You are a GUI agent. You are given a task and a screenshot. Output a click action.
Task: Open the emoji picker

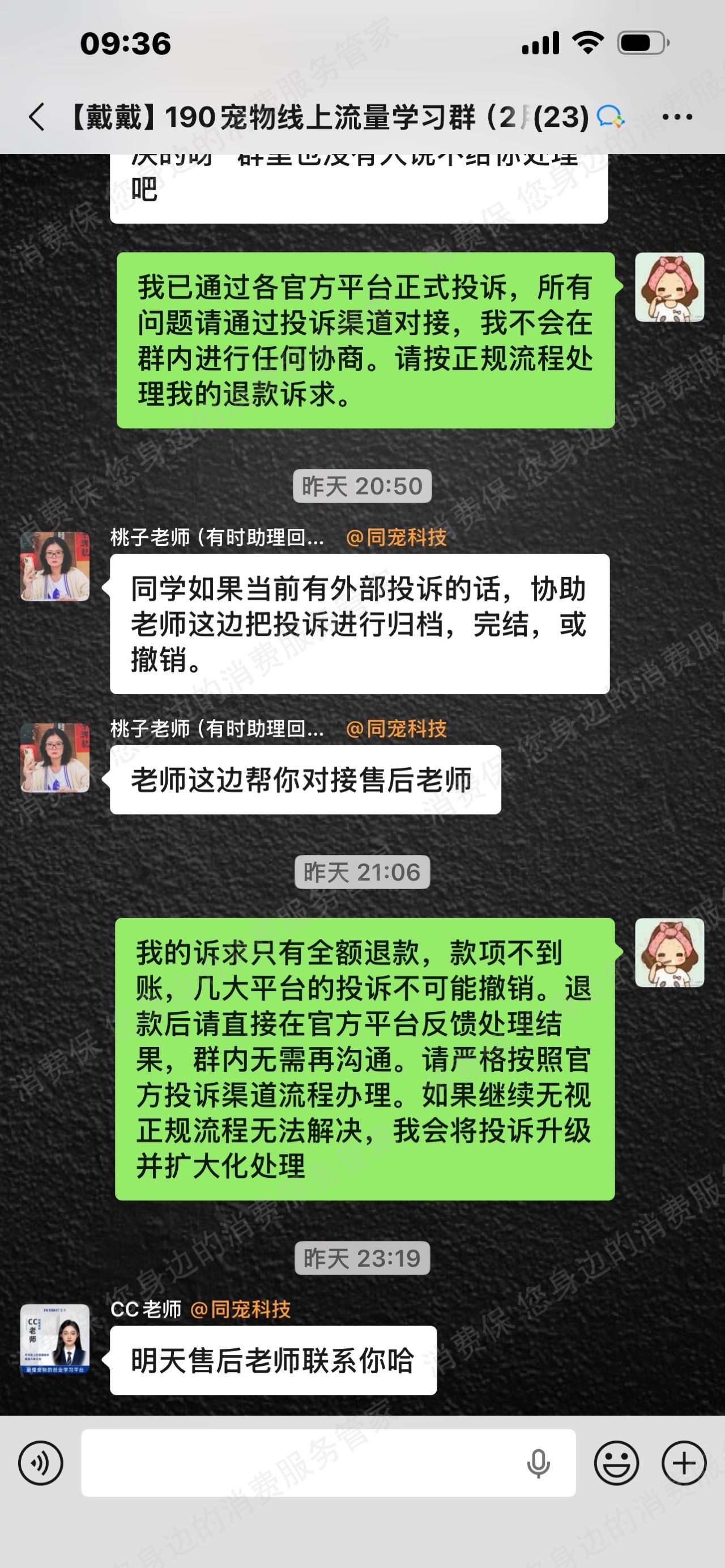pyautogui.click(x=616, y=1463)
